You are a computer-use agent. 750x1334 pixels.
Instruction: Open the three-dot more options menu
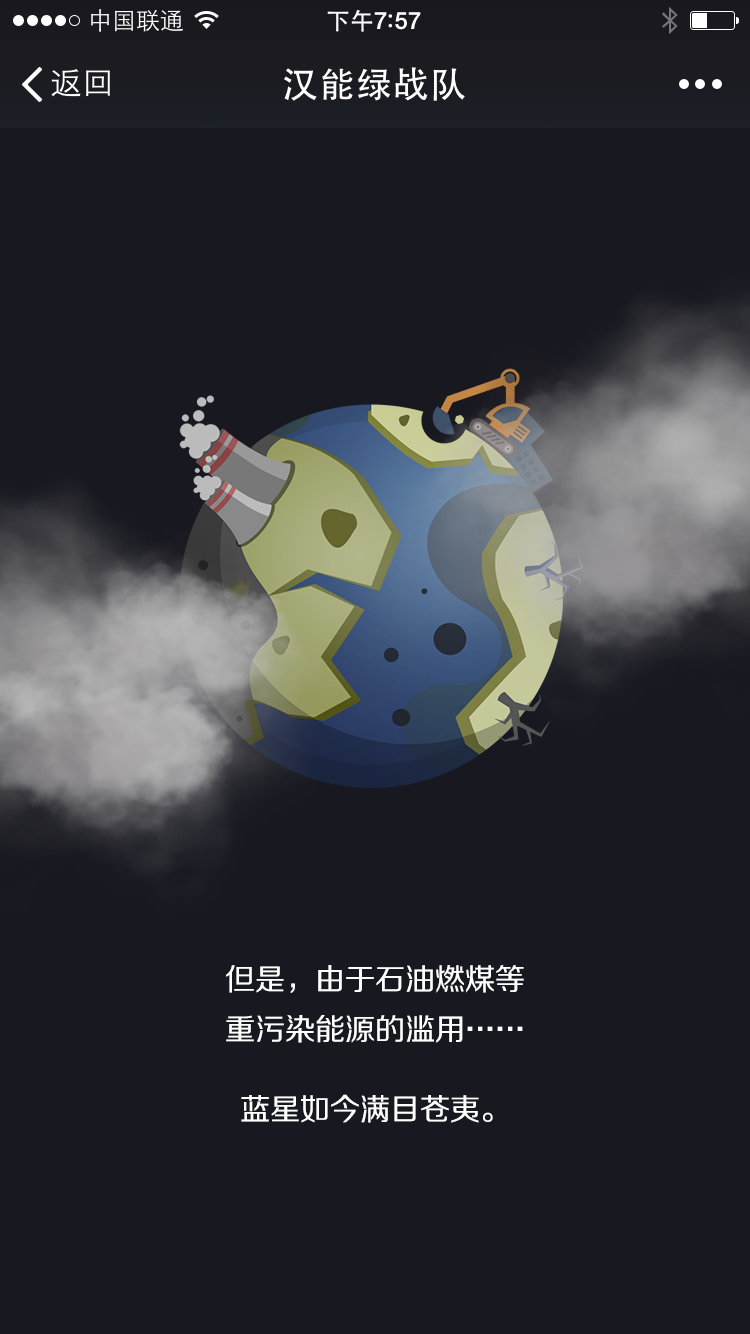tap(700, 84)
